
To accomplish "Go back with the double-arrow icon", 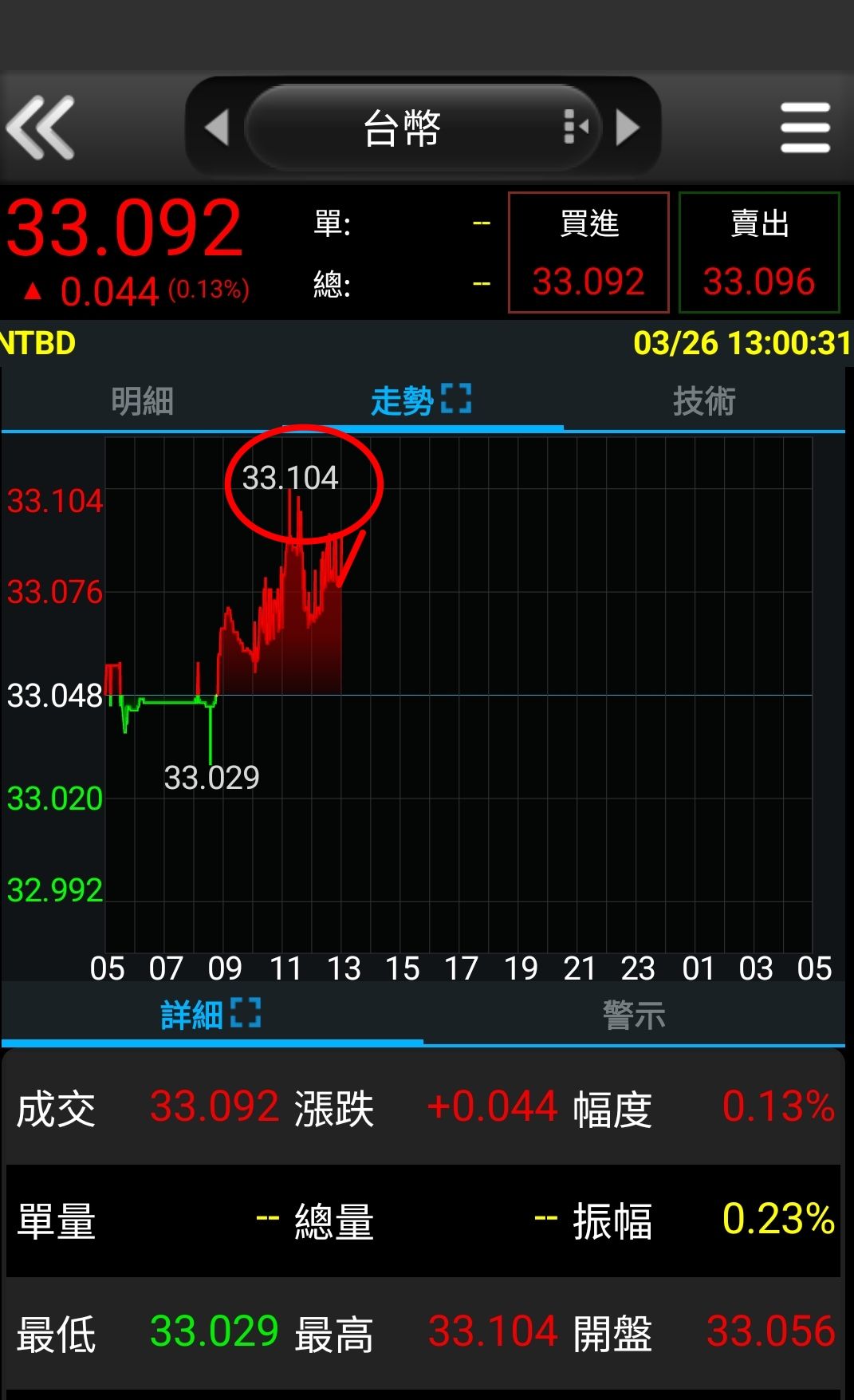I will (41, 128).
